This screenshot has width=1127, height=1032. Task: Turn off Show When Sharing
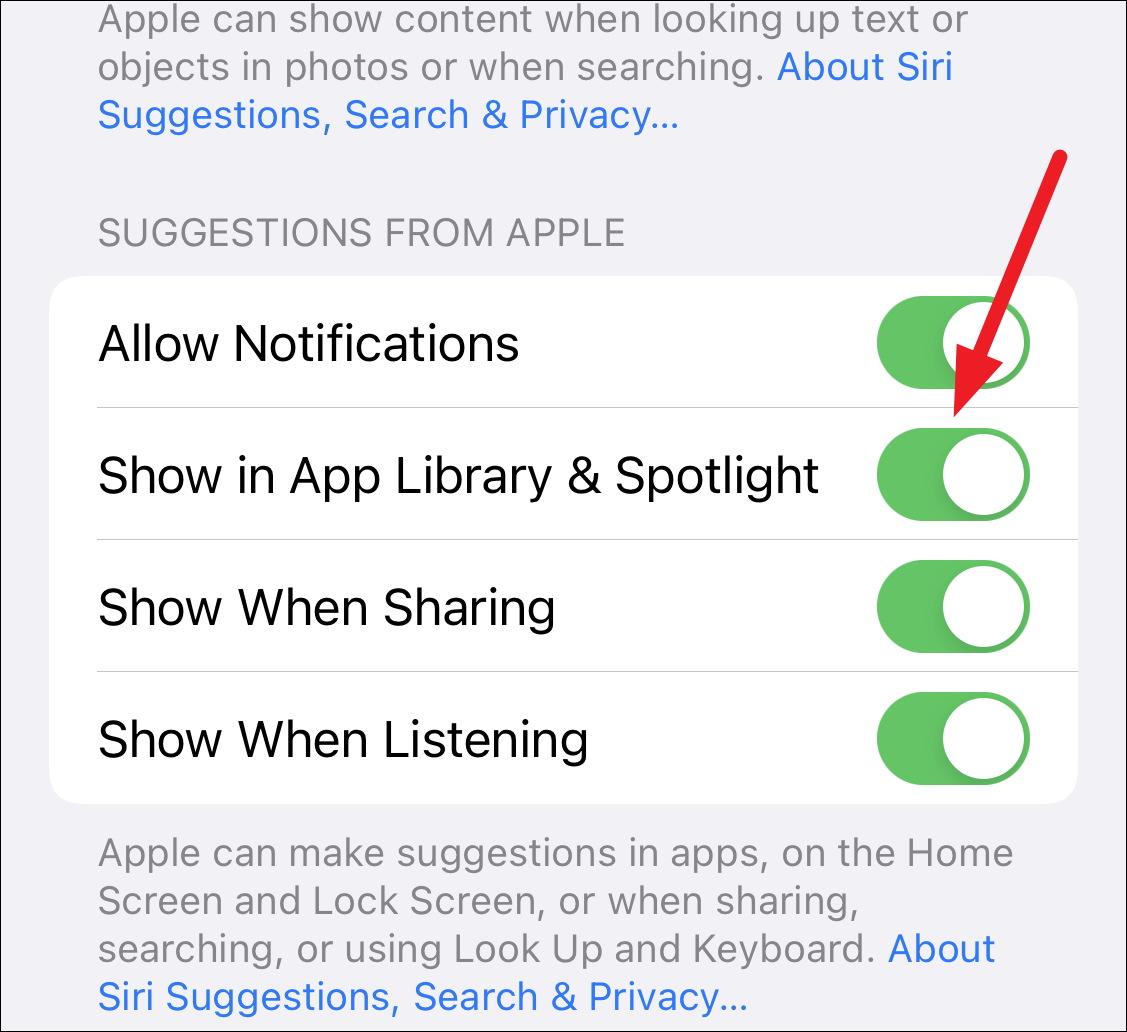click(952, 607)
